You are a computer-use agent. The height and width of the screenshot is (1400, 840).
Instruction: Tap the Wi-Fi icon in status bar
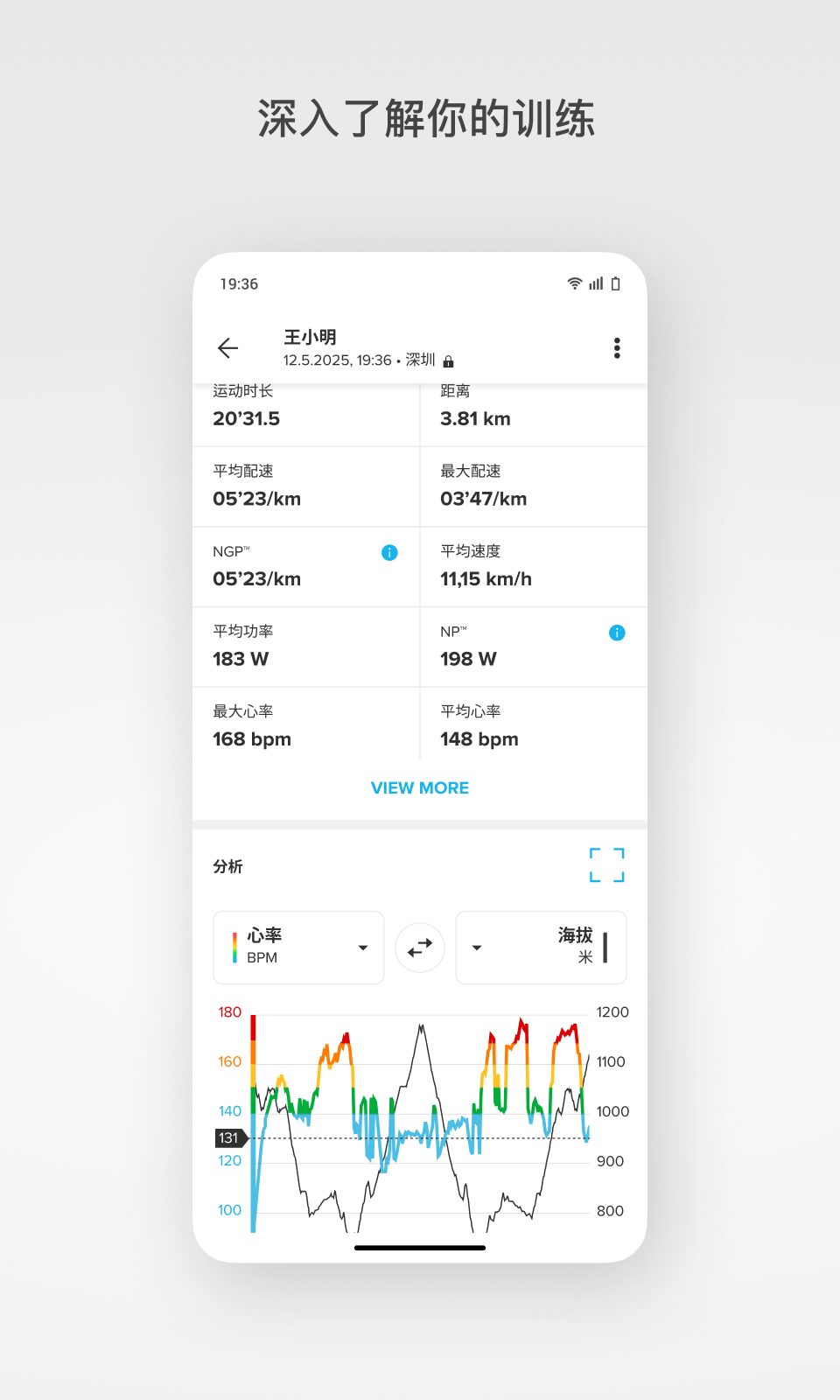coord(574,283)
